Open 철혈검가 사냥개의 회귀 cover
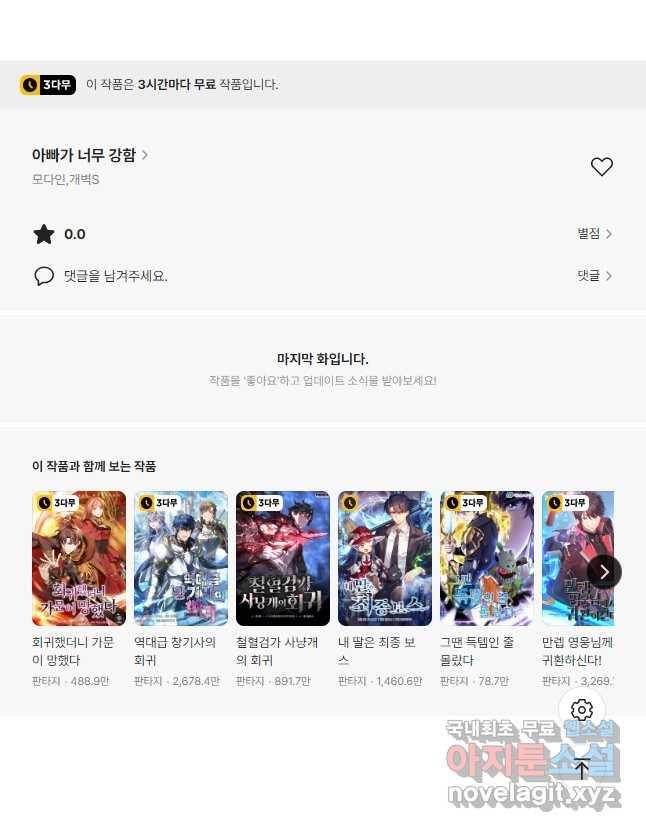The width and height of the screenshot is (646, 832). pyautogui.click(x=283, y=558)
